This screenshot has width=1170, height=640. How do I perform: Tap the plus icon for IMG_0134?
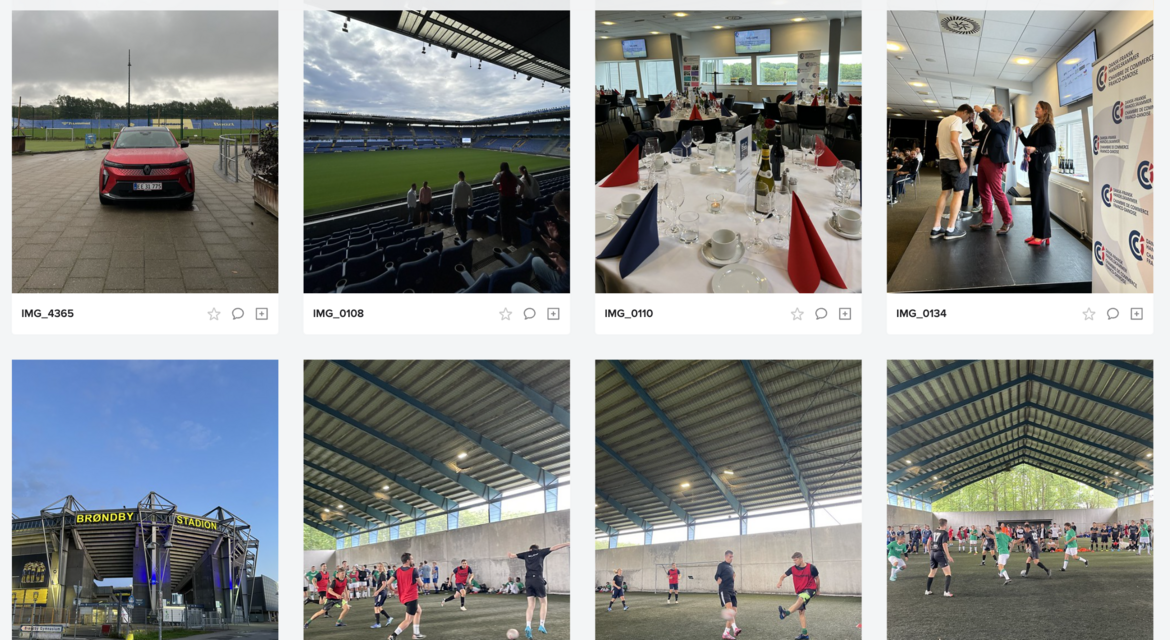pyautogui.click(x=1137, y=314)
